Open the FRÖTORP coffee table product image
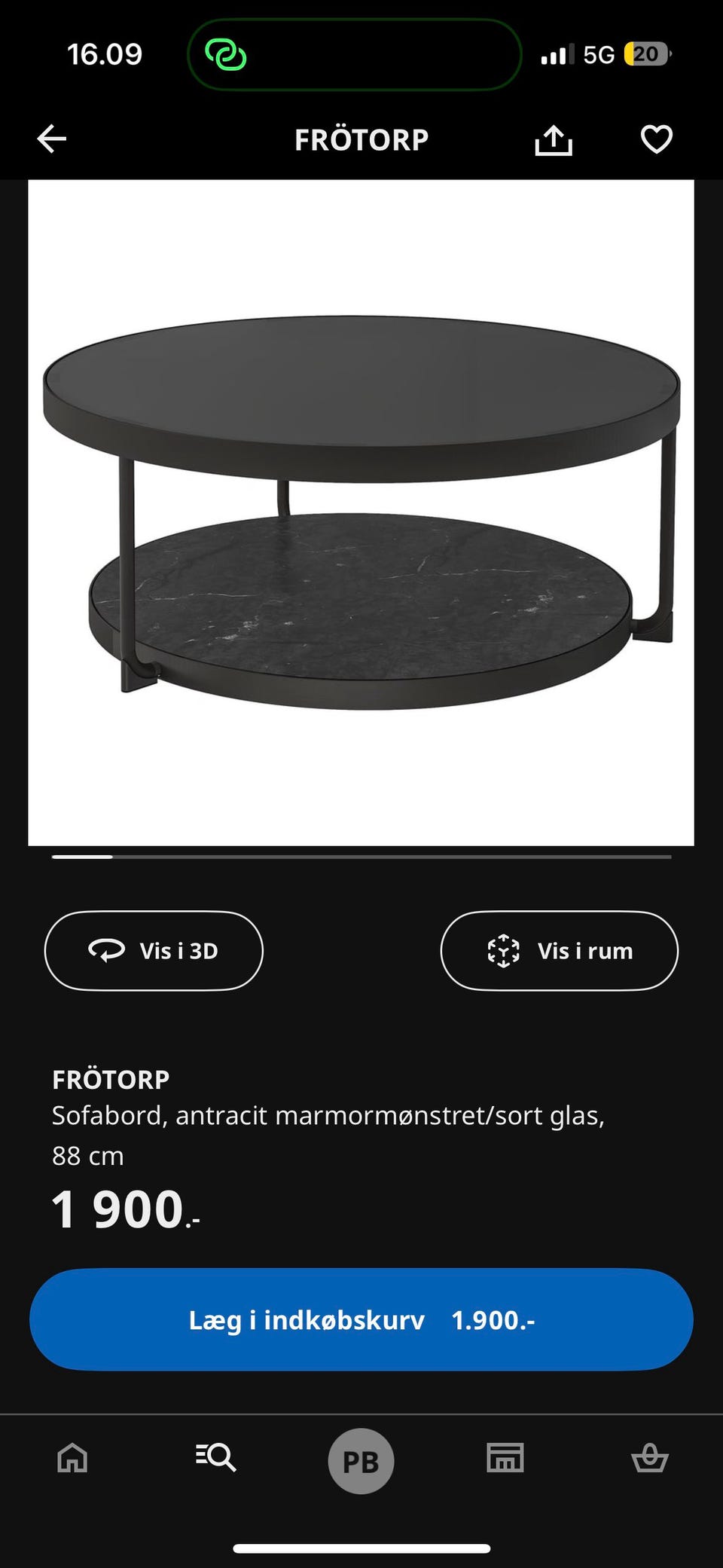This screenshot has height=1568, width=723. point(361,512)
